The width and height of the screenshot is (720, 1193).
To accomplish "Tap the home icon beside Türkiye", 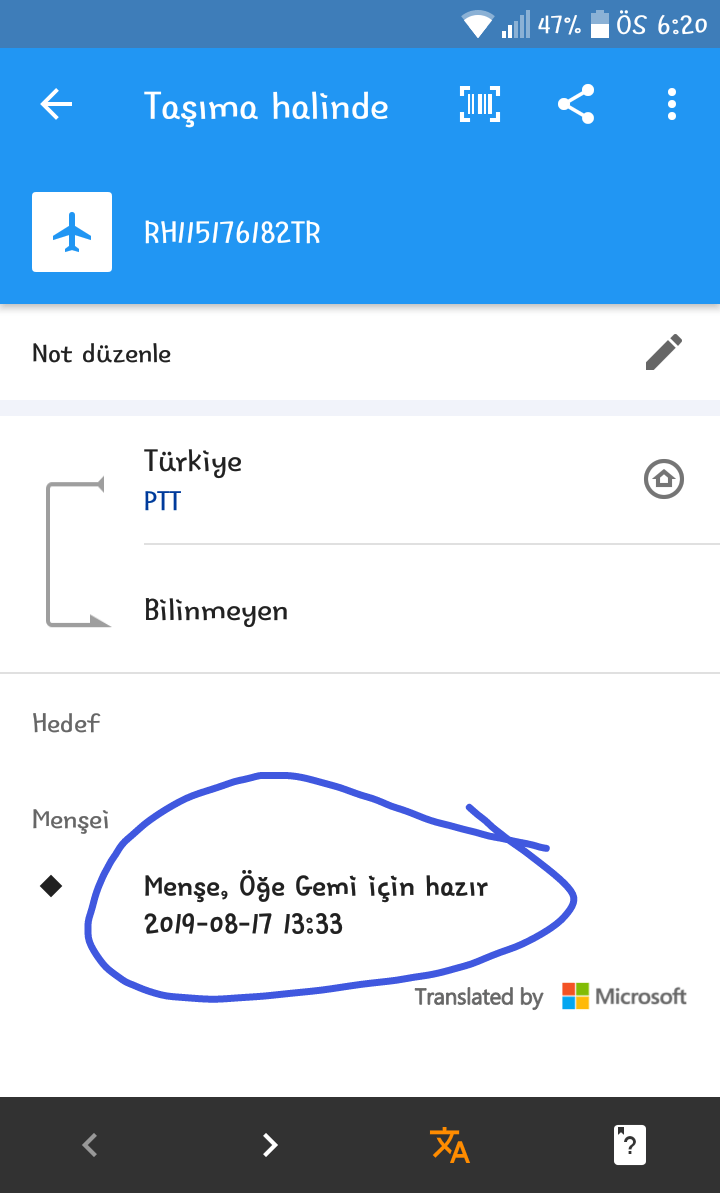I will [x=663, y=480].
